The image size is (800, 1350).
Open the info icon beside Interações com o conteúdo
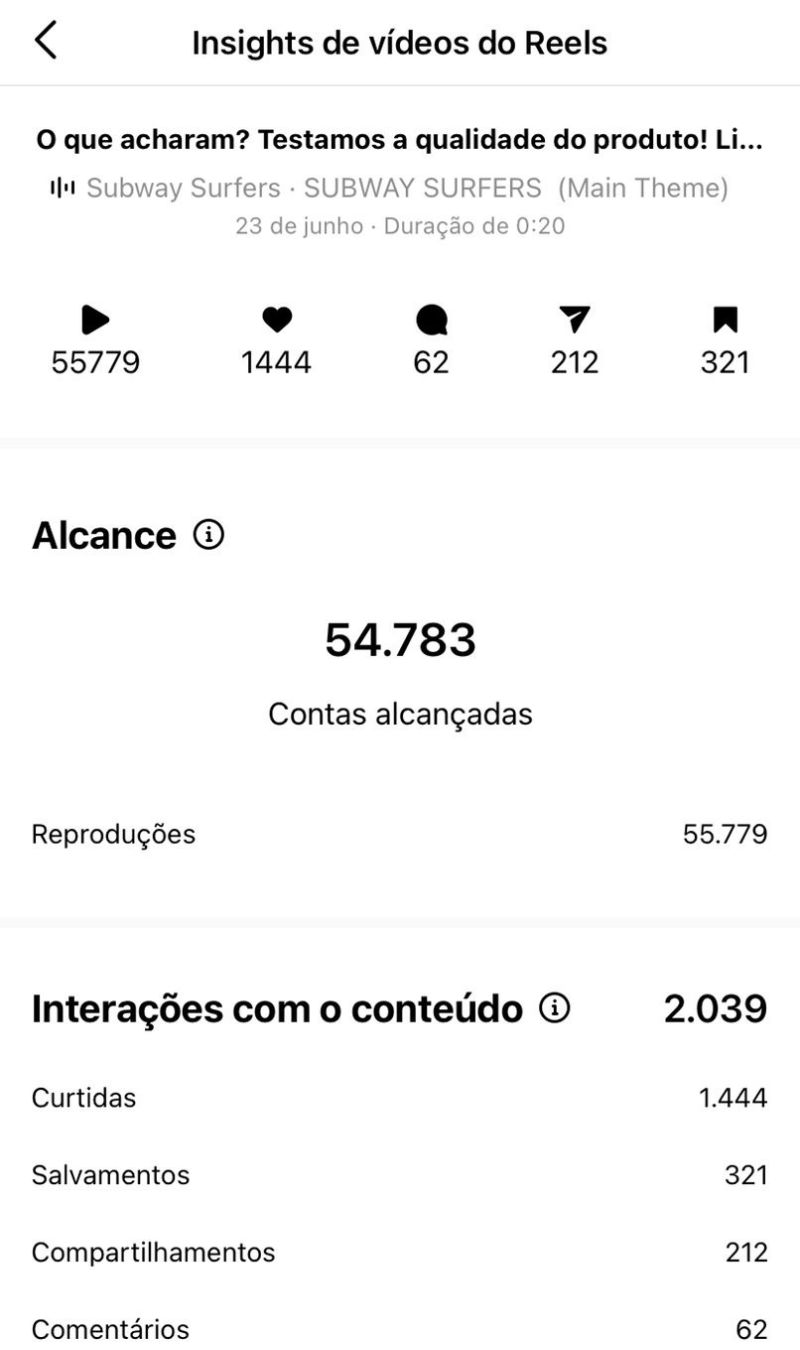tap(554, 1008)
